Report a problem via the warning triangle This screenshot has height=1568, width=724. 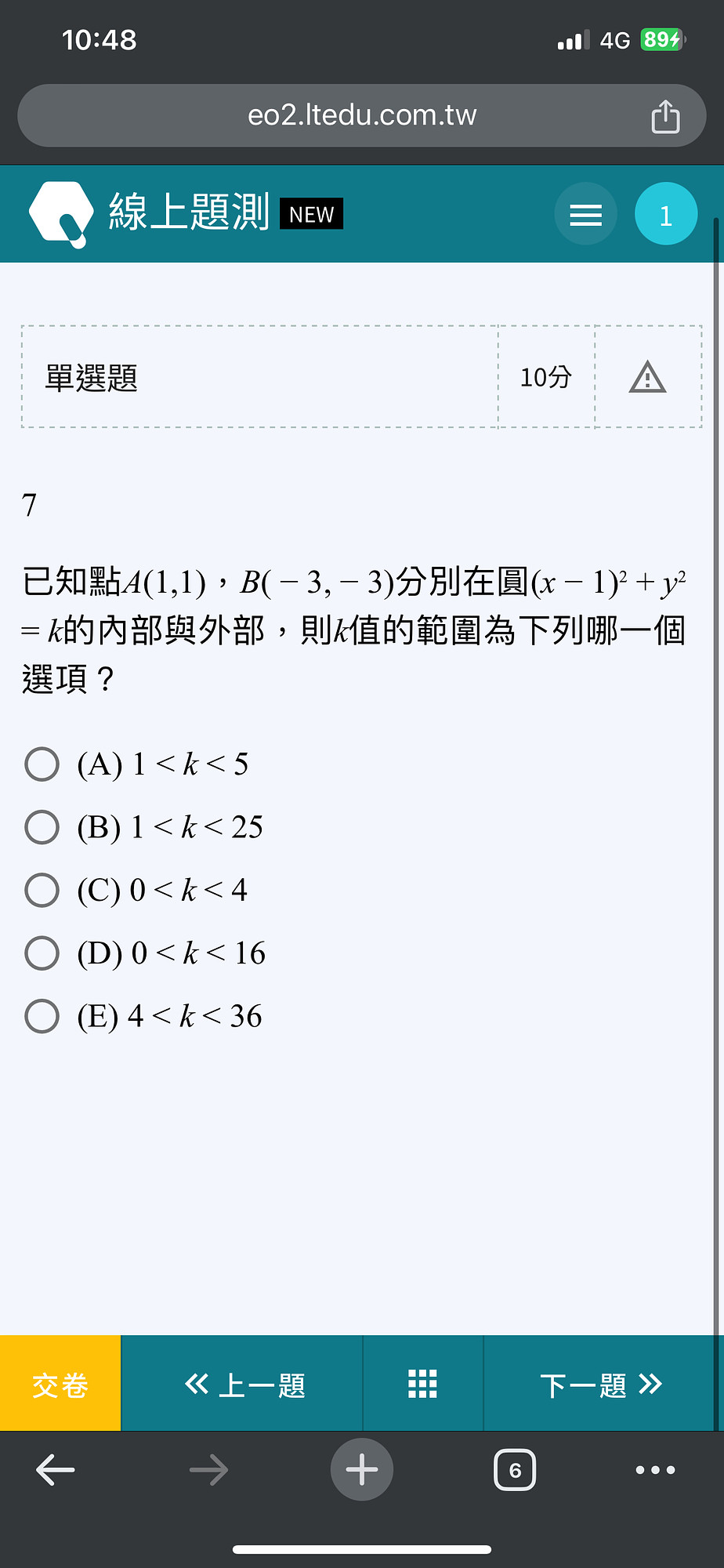[x=647, y=377]
